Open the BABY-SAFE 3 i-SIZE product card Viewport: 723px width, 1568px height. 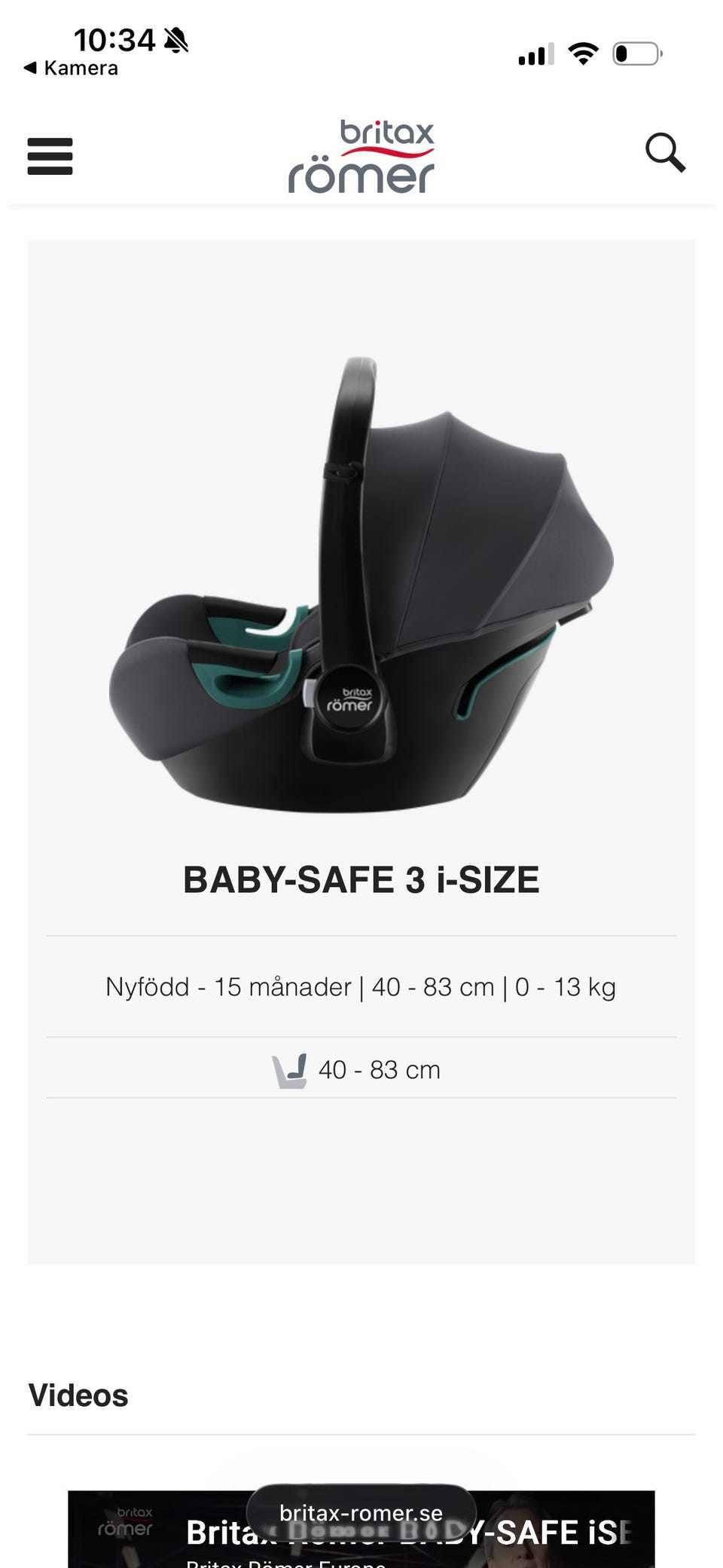[x=361, y=752]
